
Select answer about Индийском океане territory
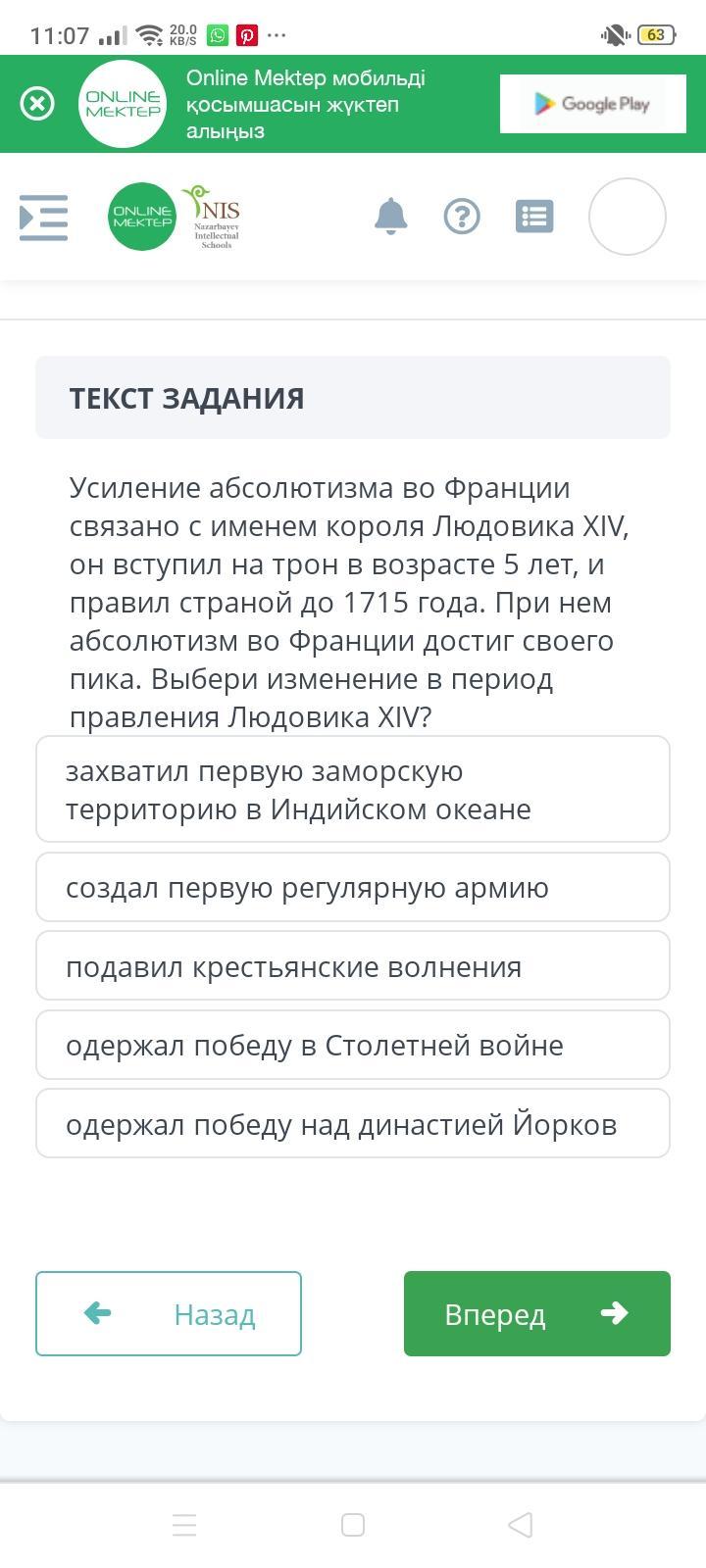pyautogui.click(x=353, y=789)
